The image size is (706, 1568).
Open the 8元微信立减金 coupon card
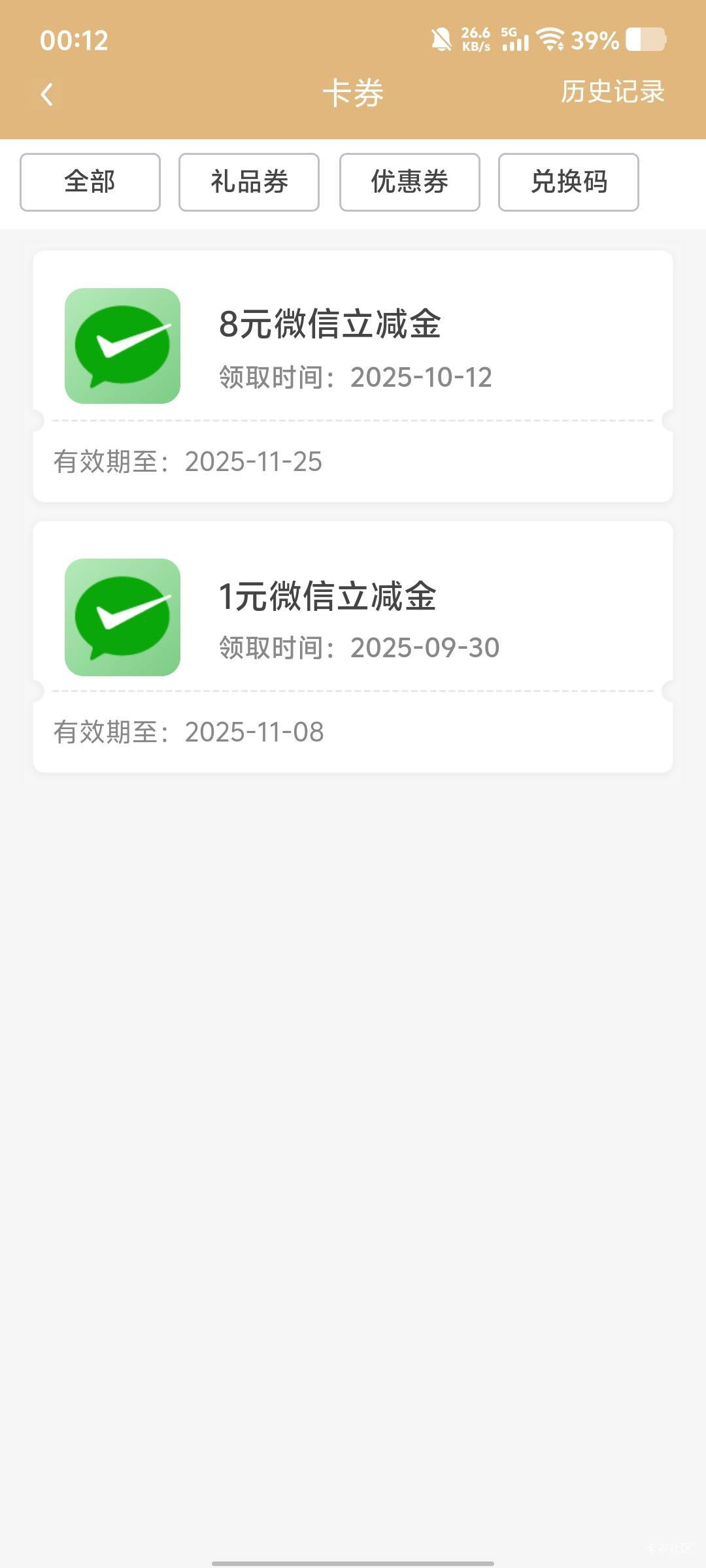pos(353,376)
